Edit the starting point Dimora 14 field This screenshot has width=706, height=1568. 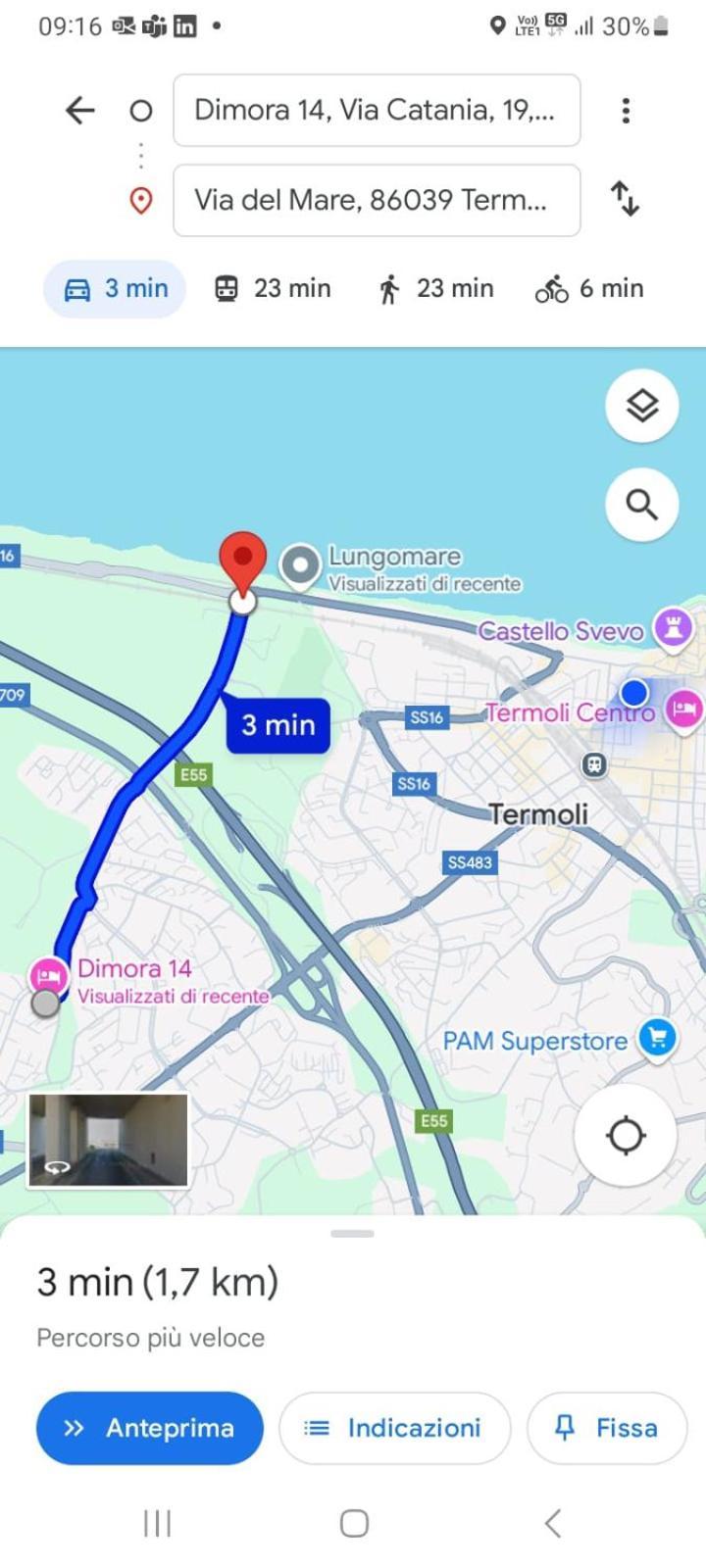(377, 111)
